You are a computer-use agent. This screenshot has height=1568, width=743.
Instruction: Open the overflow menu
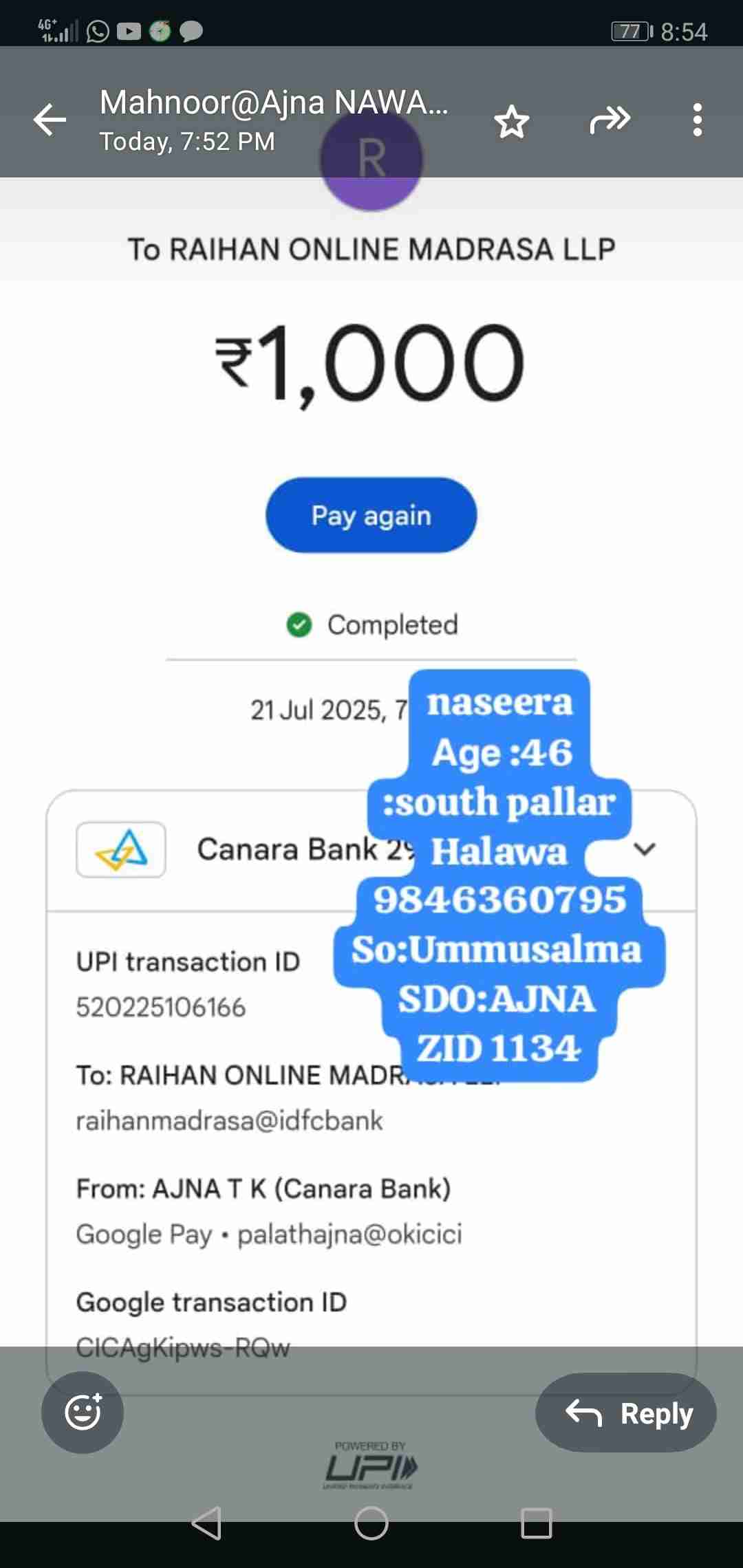tap(697, 120)
